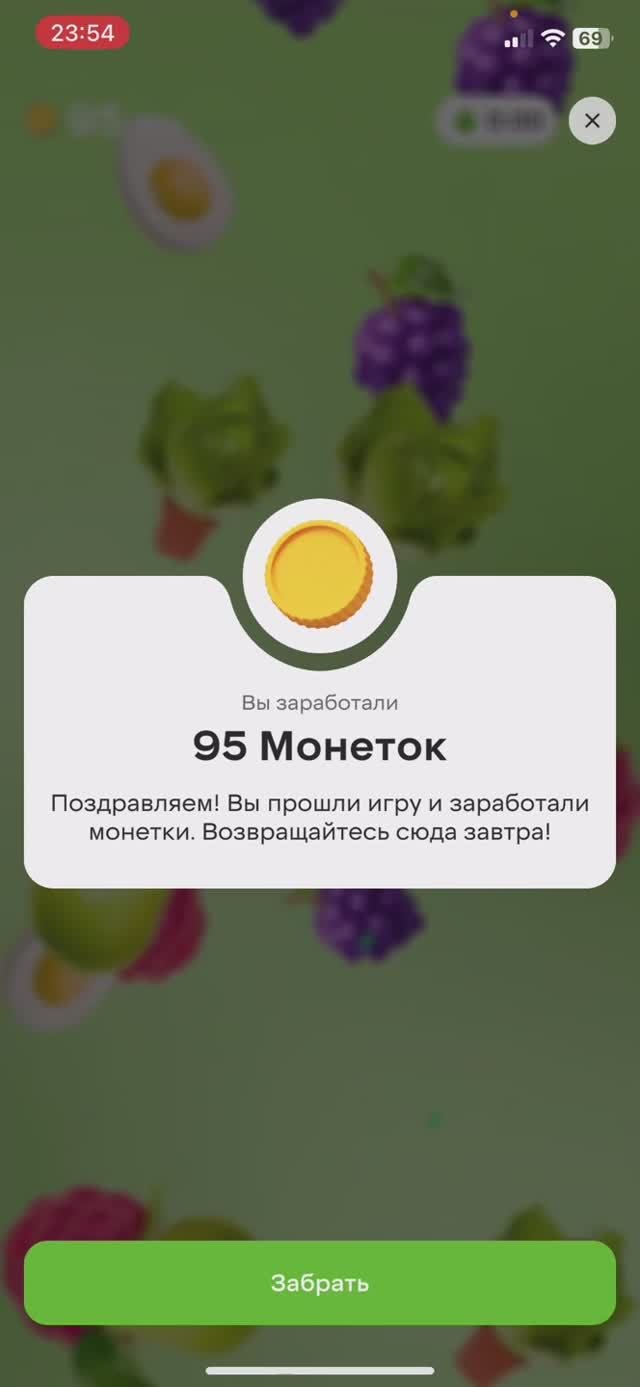Tap the green Забрать button
Viewport: 640px width, 1387px height.
[x=320, y=1283]
